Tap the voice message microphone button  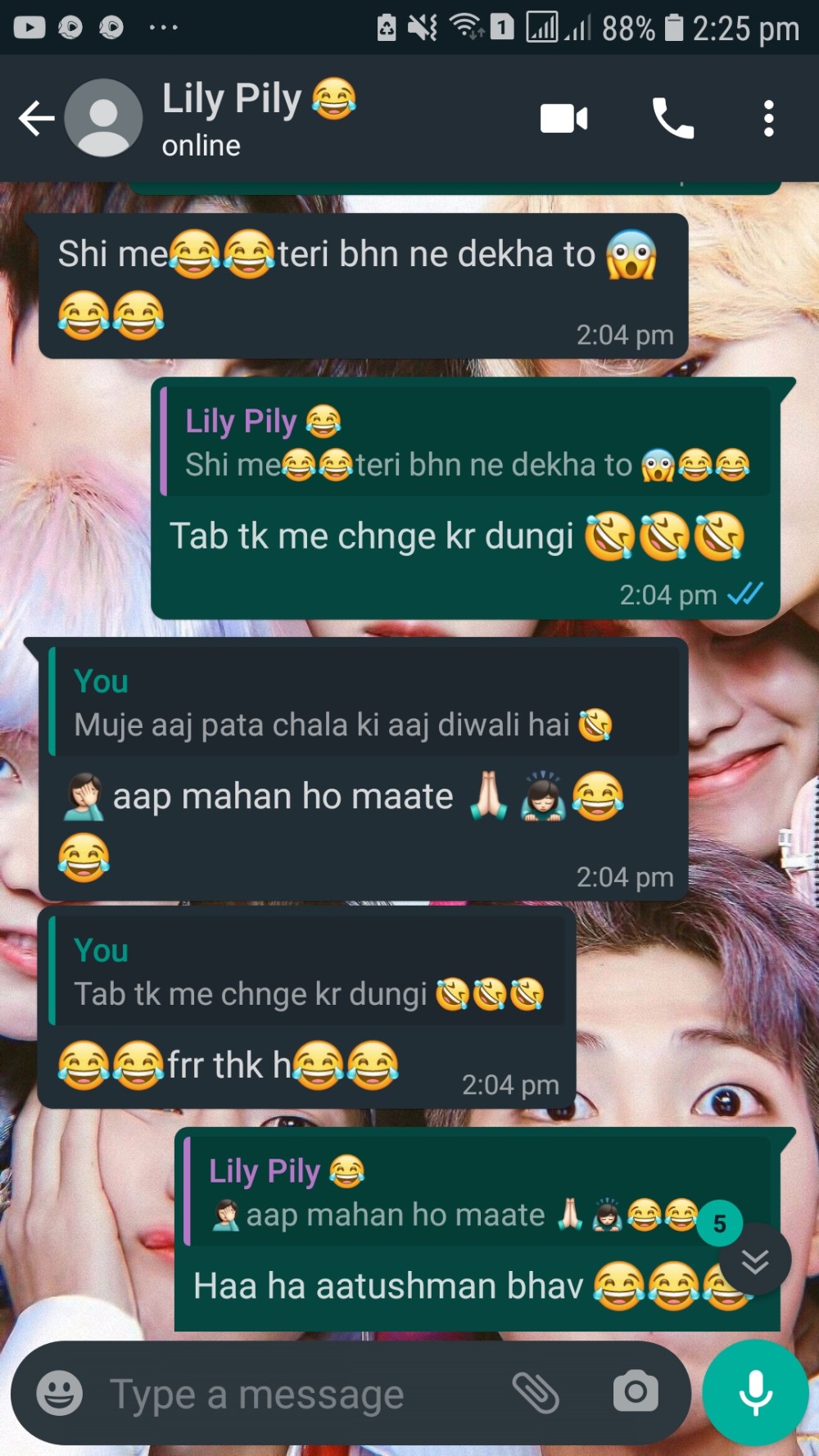click(755, 1393)
